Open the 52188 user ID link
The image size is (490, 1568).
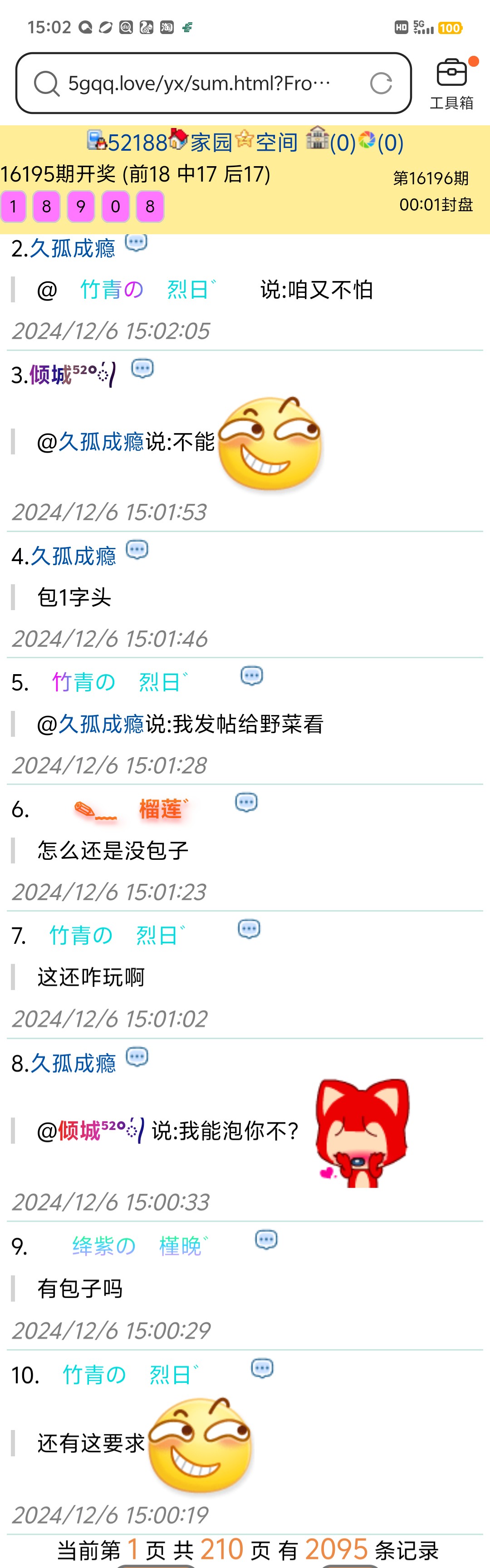(137, 143)
